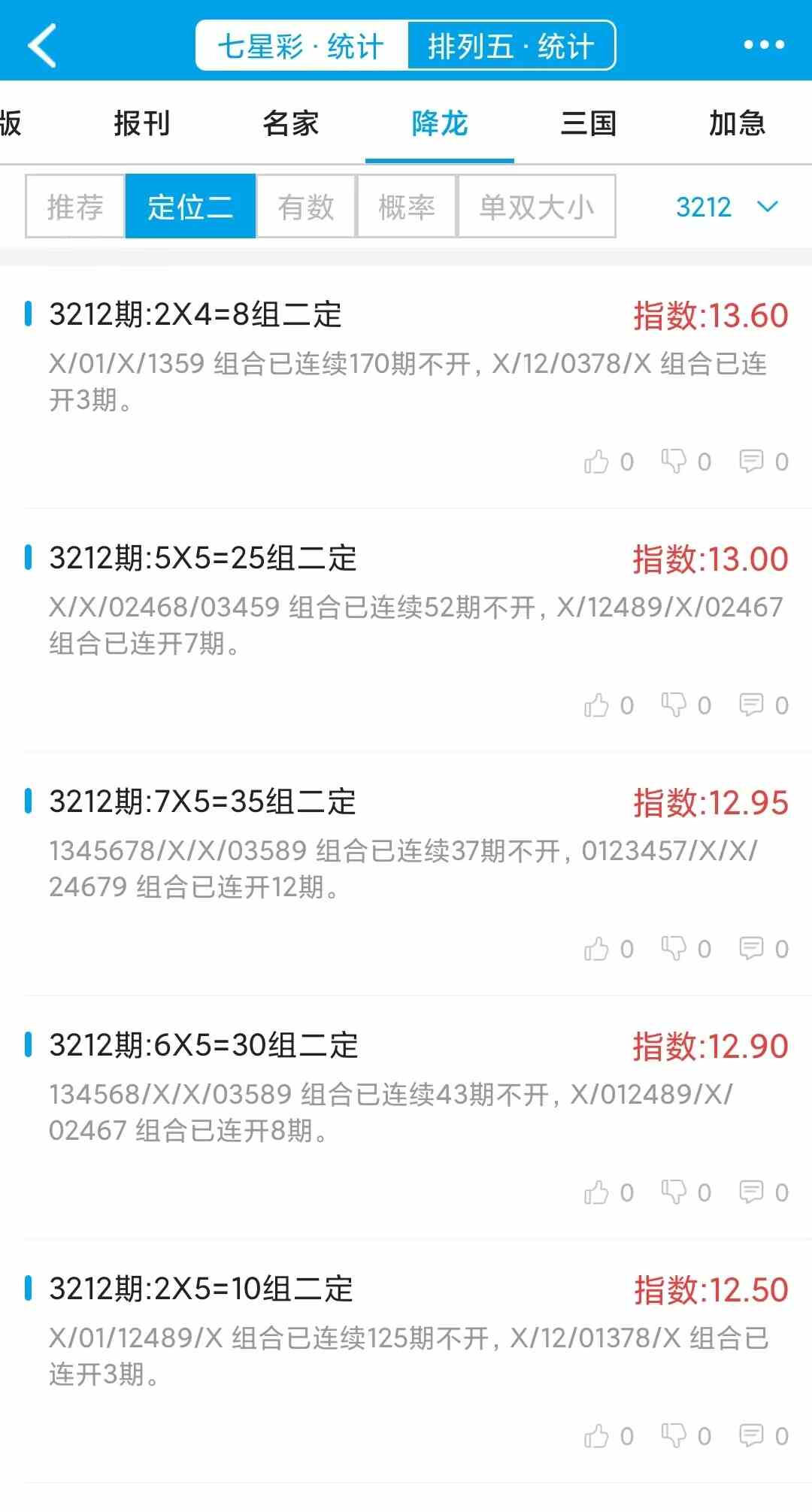Dislike the 7X5=35组二定 entry

674,949
